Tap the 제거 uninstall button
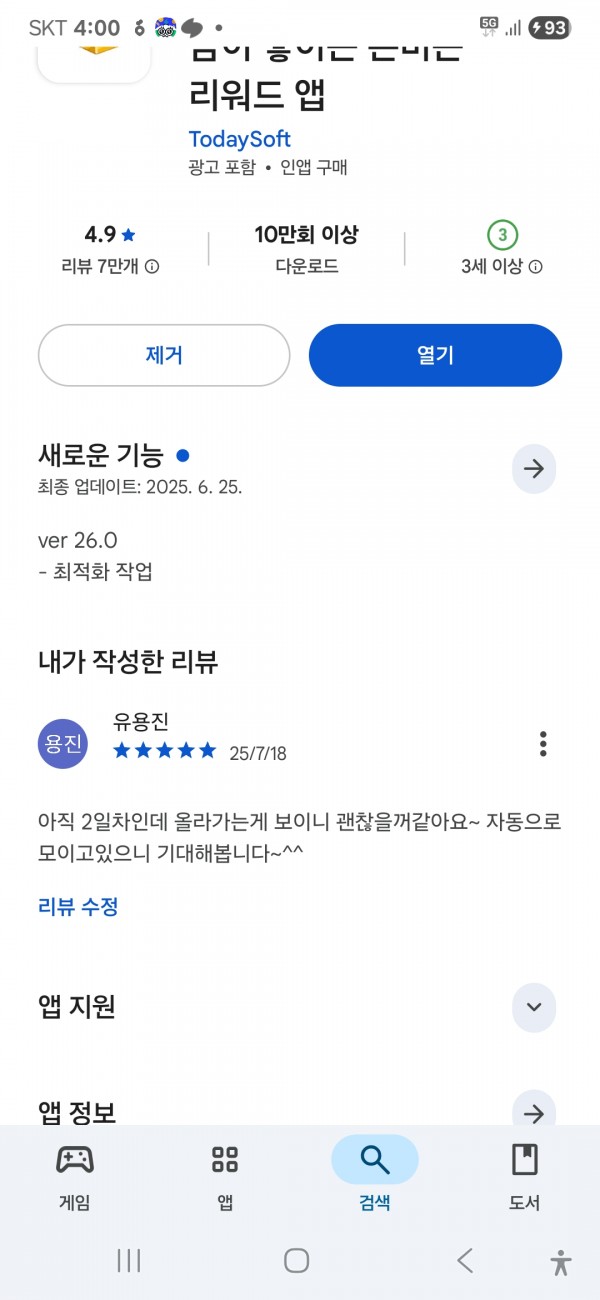Image resolution: width=600 pixels, height=1300 pixels. 164,355
